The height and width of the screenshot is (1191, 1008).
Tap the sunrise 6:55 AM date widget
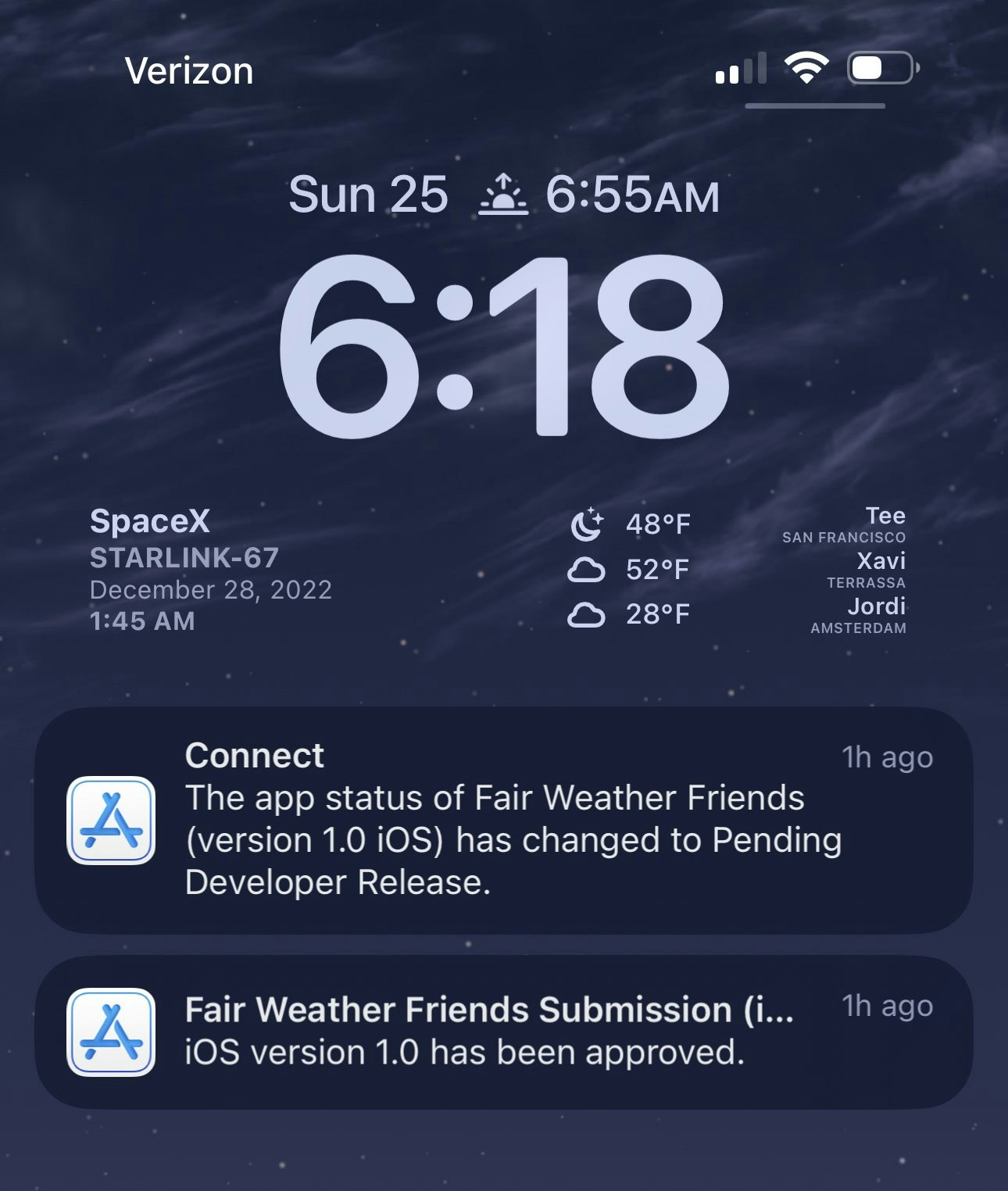(x=599, y=195)
